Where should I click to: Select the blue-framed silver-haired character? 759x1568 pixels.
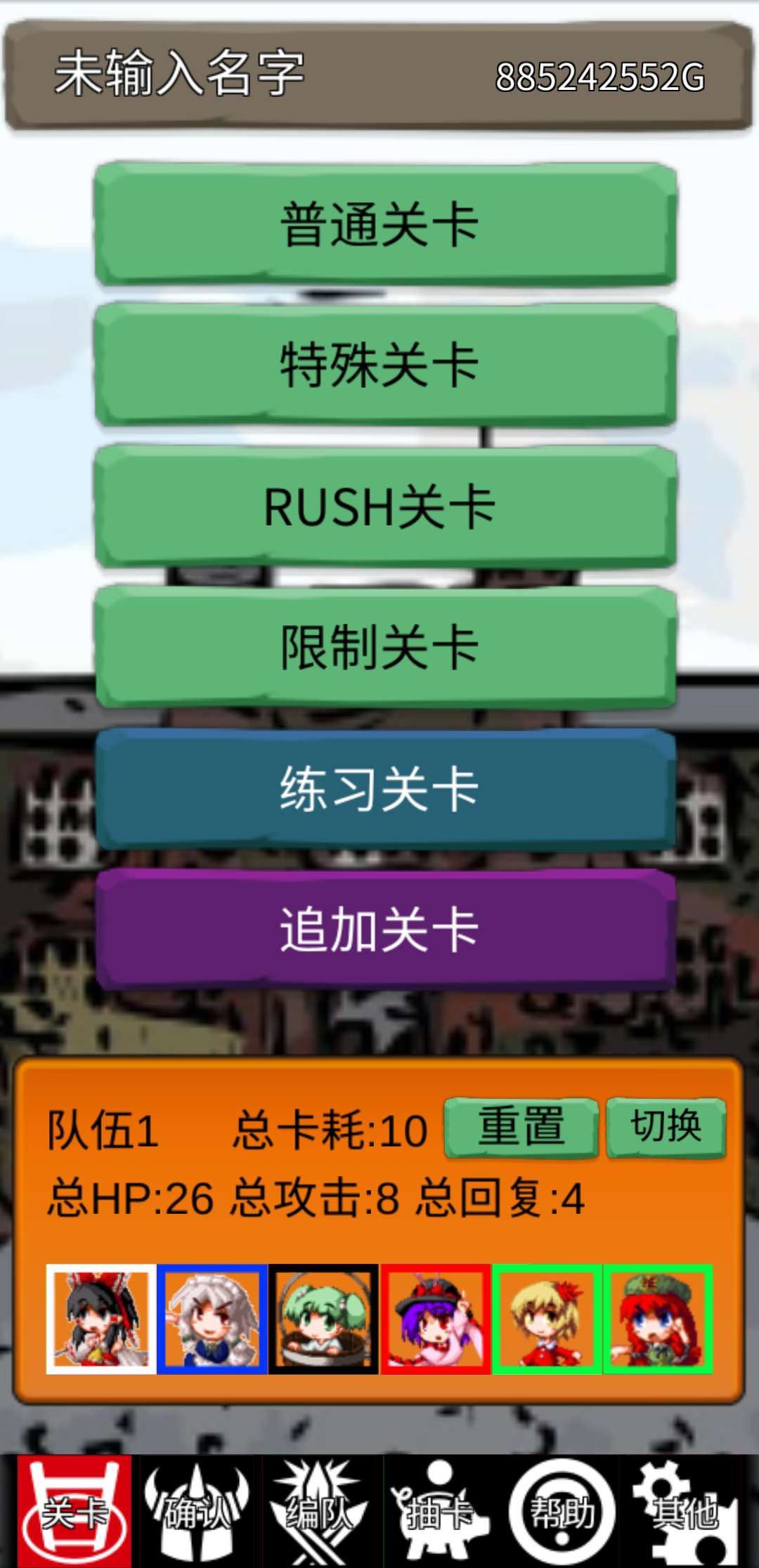212,1319
